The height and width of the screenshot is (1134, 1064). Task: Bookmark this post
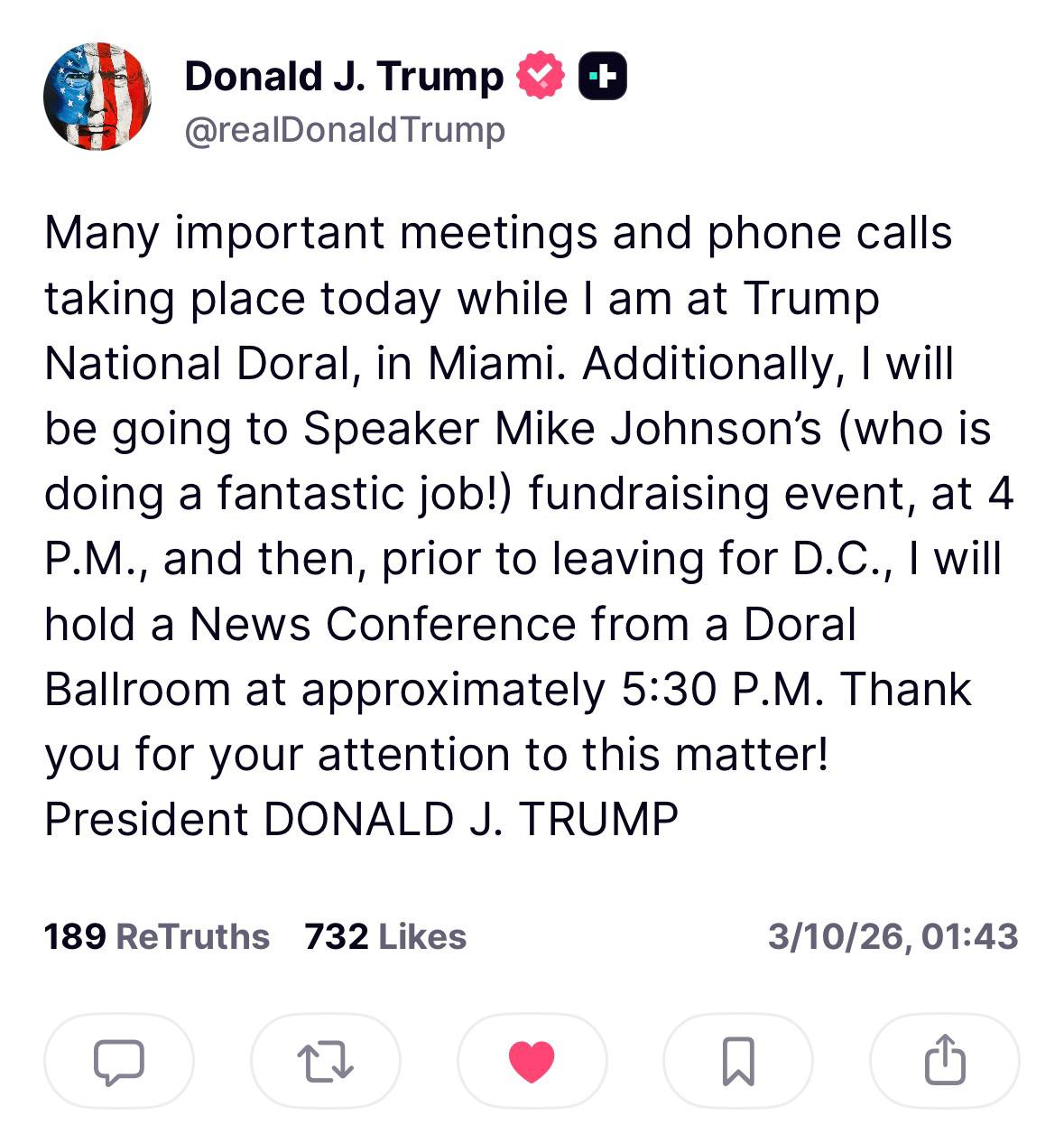[737, 1062]
